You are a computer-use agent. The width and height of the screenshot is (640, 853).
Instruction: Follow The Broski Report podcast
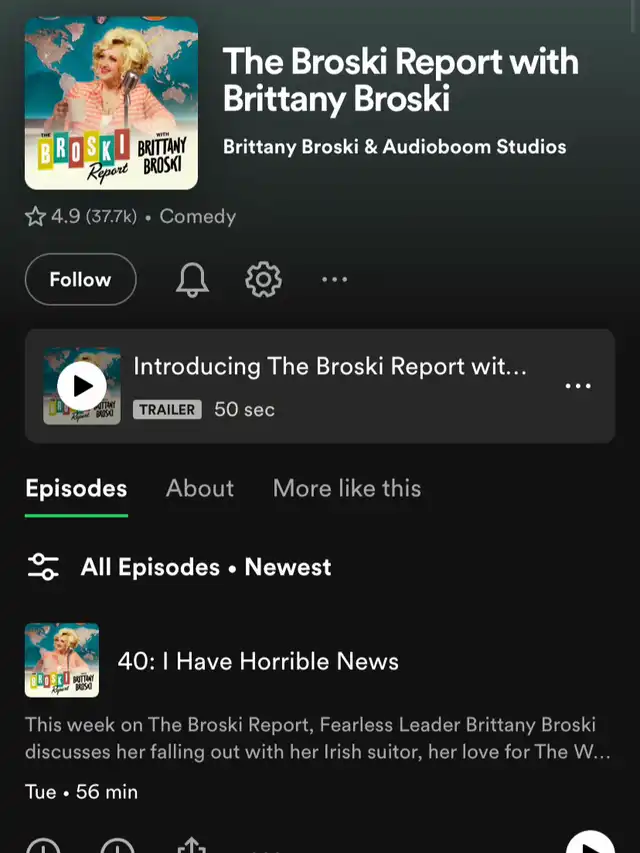(80, 280)
